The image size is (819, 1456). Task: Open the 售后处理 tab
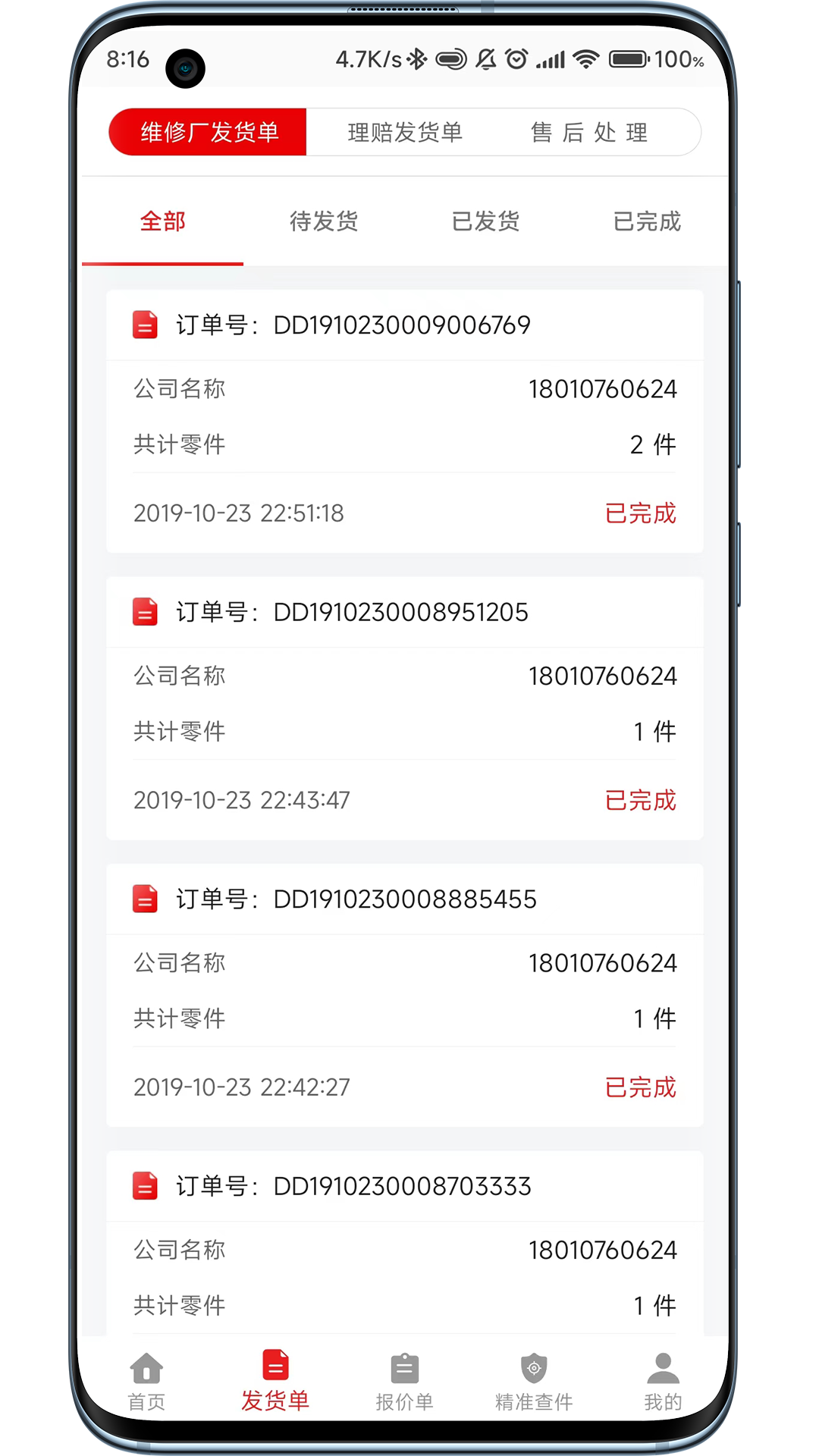pyautogui.click(x=589, y=132)
